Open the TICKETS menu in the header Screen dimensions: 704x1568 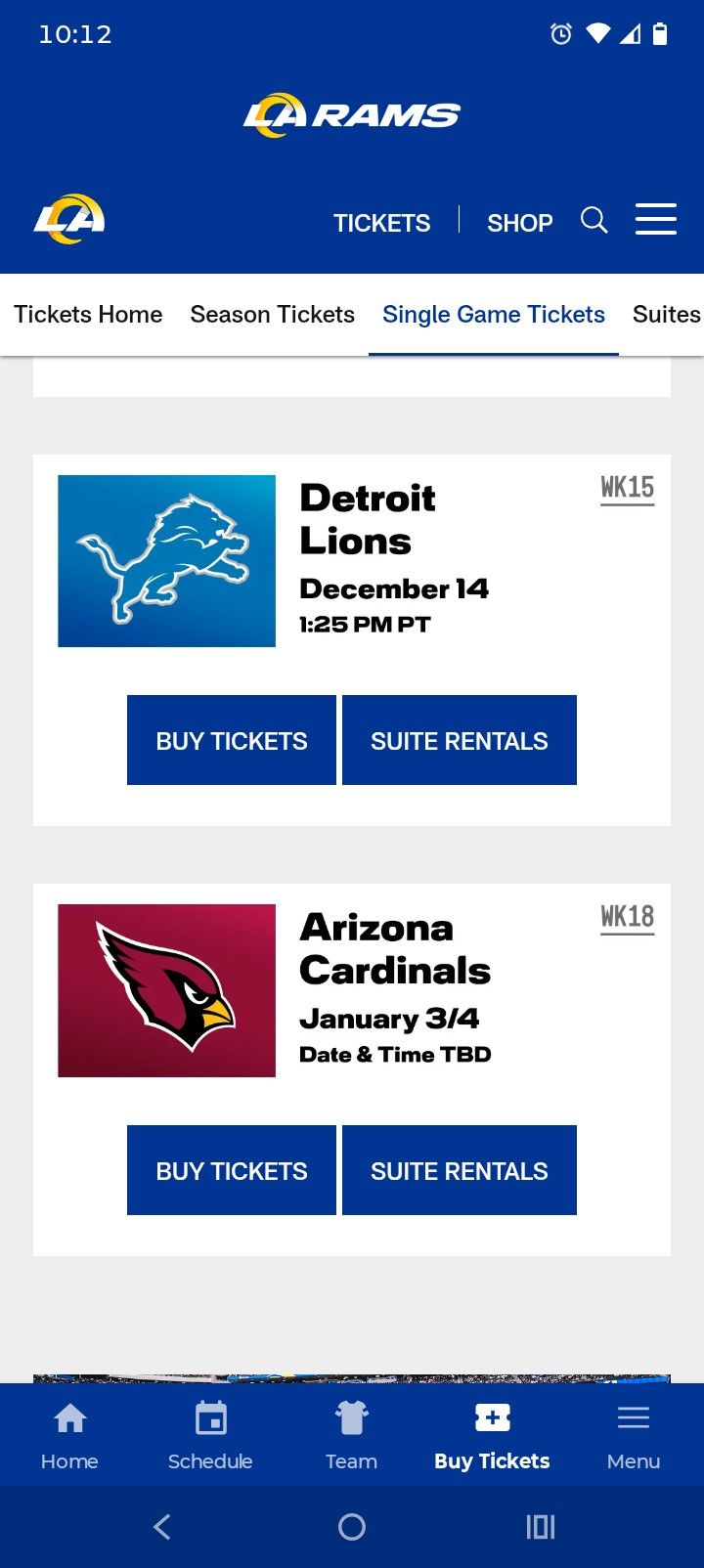(x=381, y=223)
